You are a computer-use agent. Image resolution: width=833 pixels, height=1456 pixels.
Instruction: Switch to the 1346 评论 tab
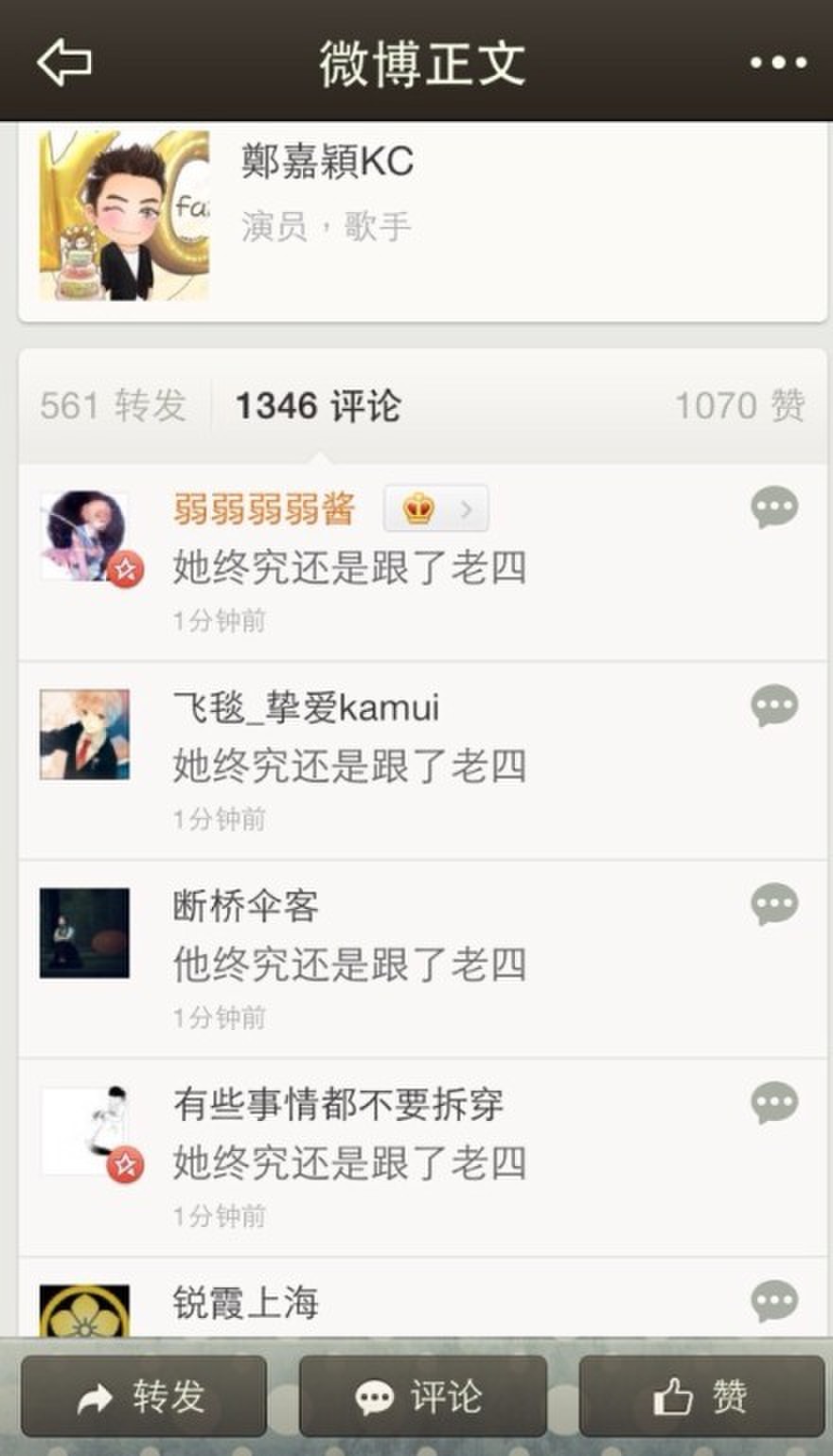[x=317, y=405]
